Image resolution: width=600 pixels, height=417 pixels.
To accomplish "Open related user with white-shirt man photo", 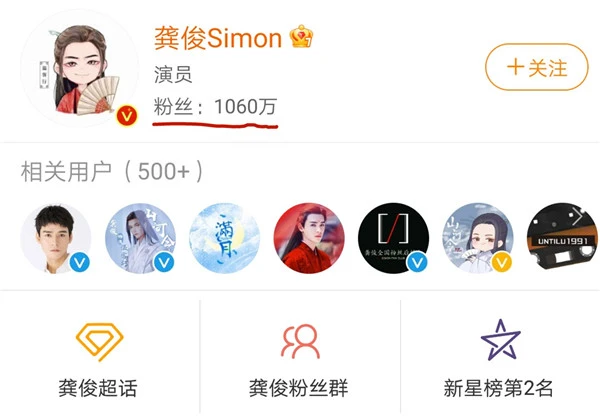I will tap(56, 238).
